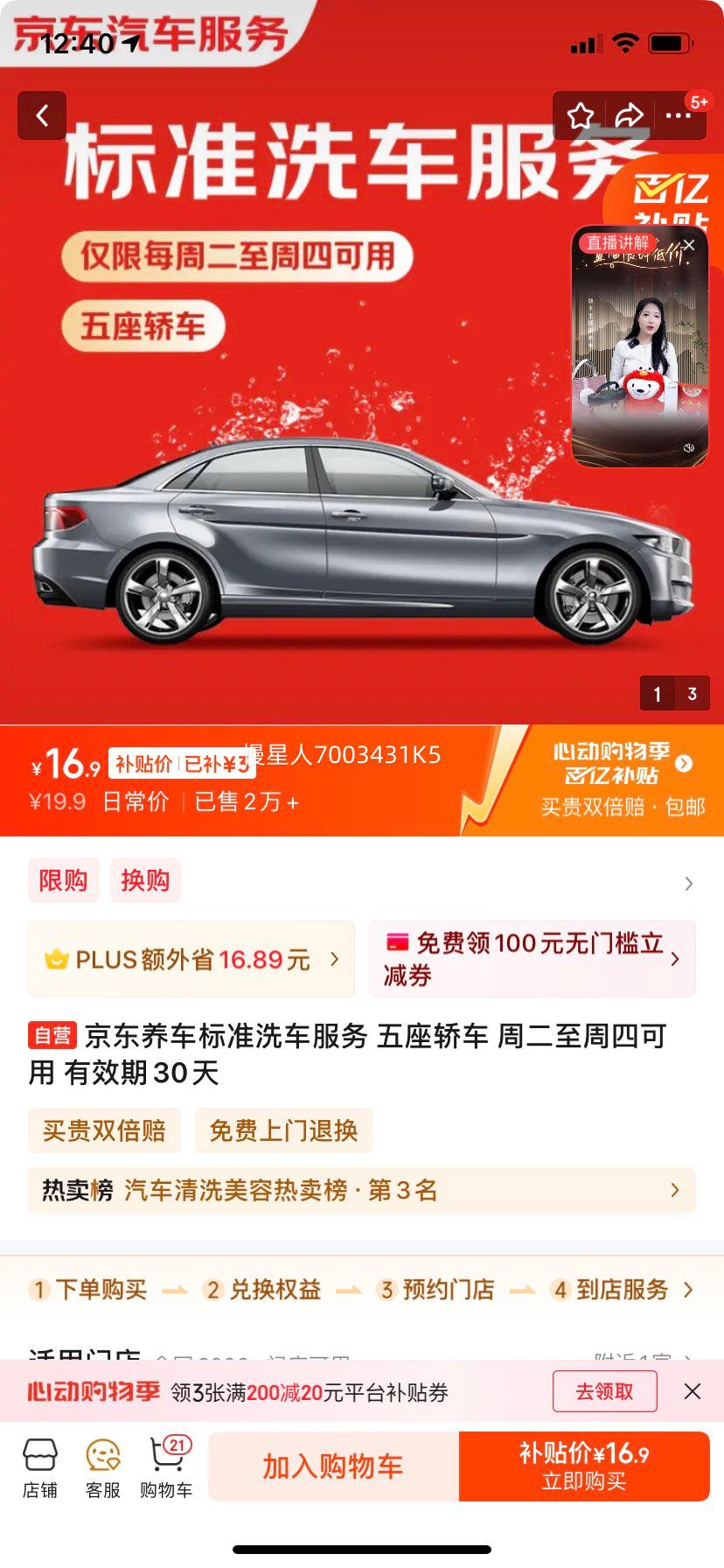Dismiss the 心动购物季 coupon banner
Image resolution: width=724 pixels, height=1568 pixels.
(x=692, y=1391)
